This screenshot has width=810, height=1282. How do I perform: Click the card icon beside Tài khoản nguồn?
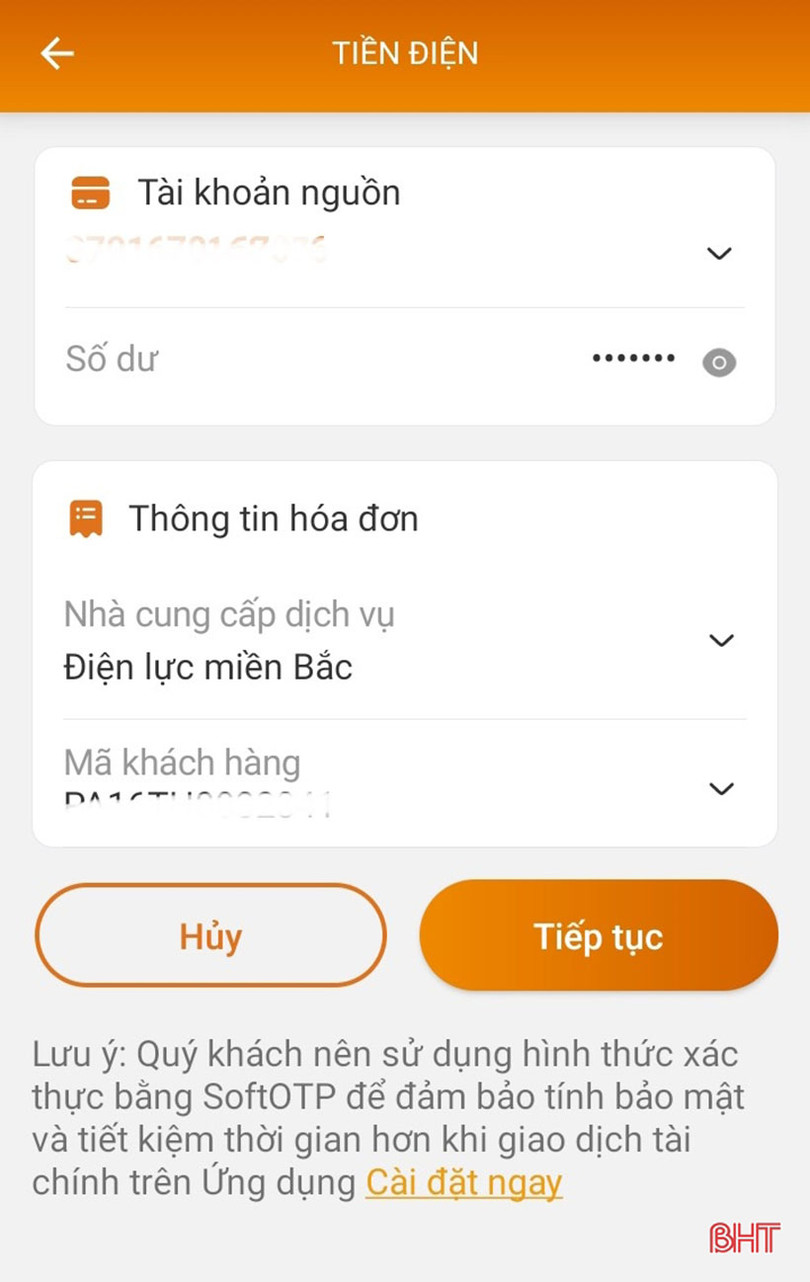[90, 193]
